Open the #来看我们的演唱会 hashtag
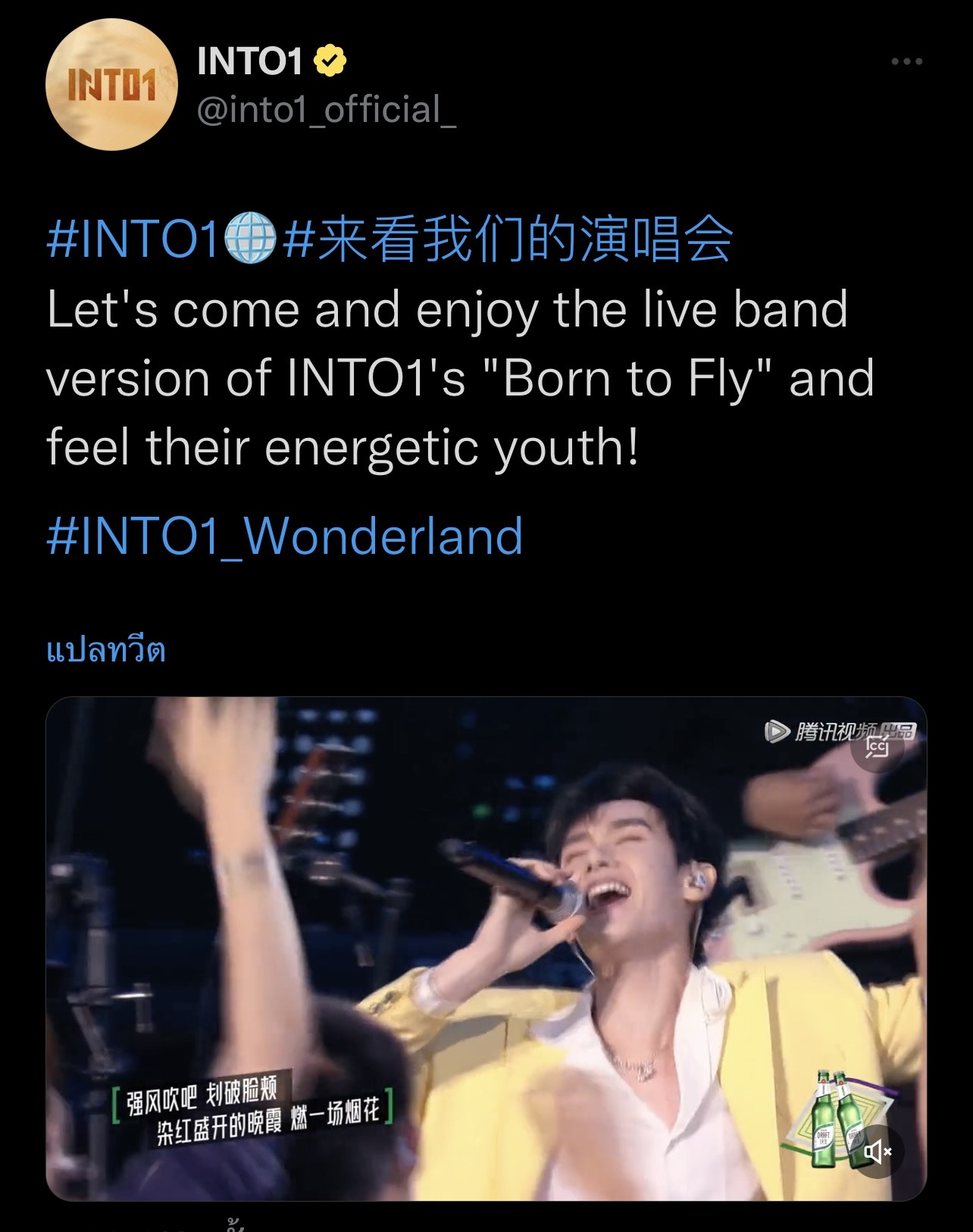Viewport: 973px width, 1232px height. click(506, 240)
